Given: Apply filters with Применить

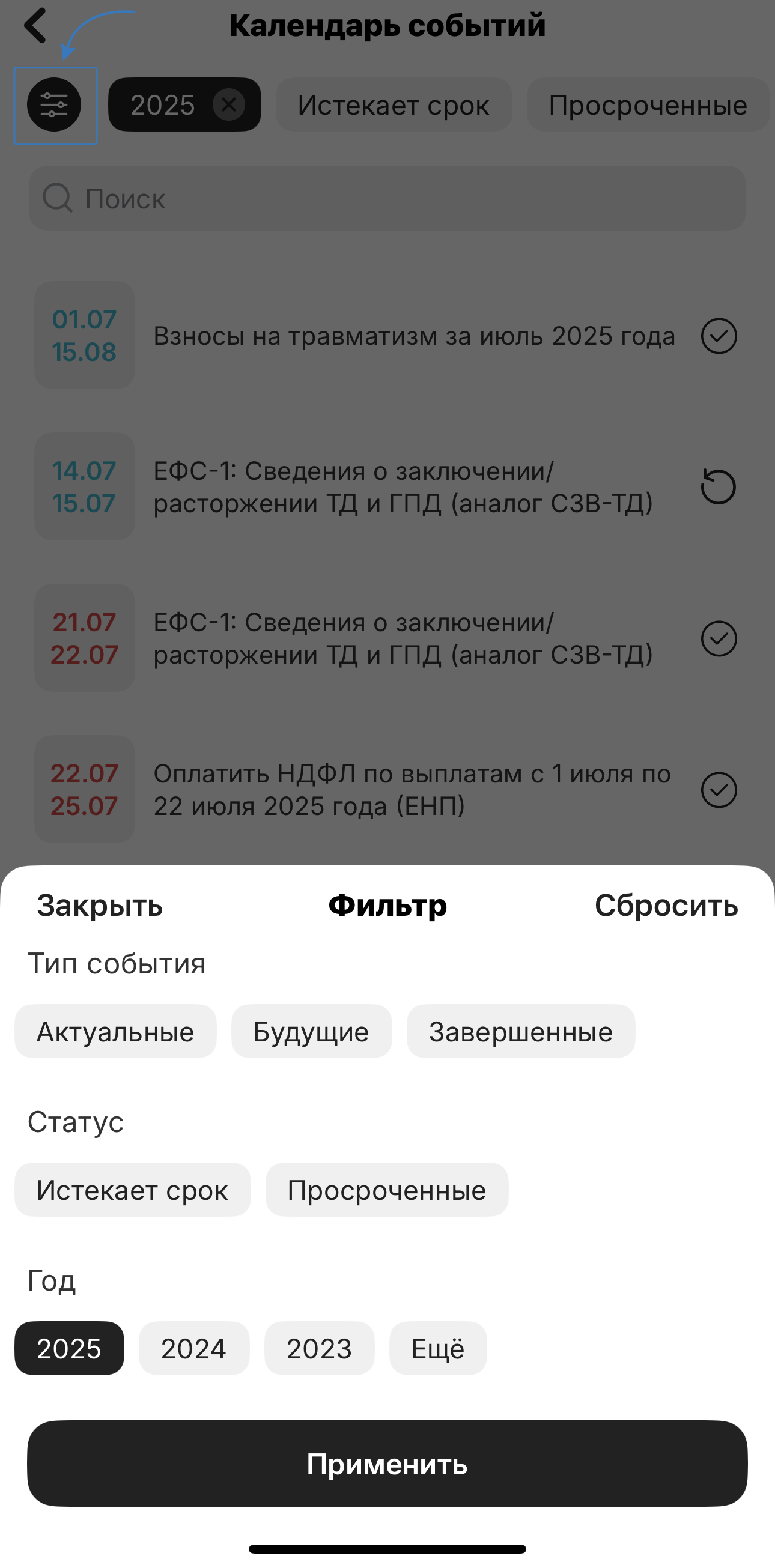Looking at the screenshot, I should pyautogui.click(x=387, y=1464).
